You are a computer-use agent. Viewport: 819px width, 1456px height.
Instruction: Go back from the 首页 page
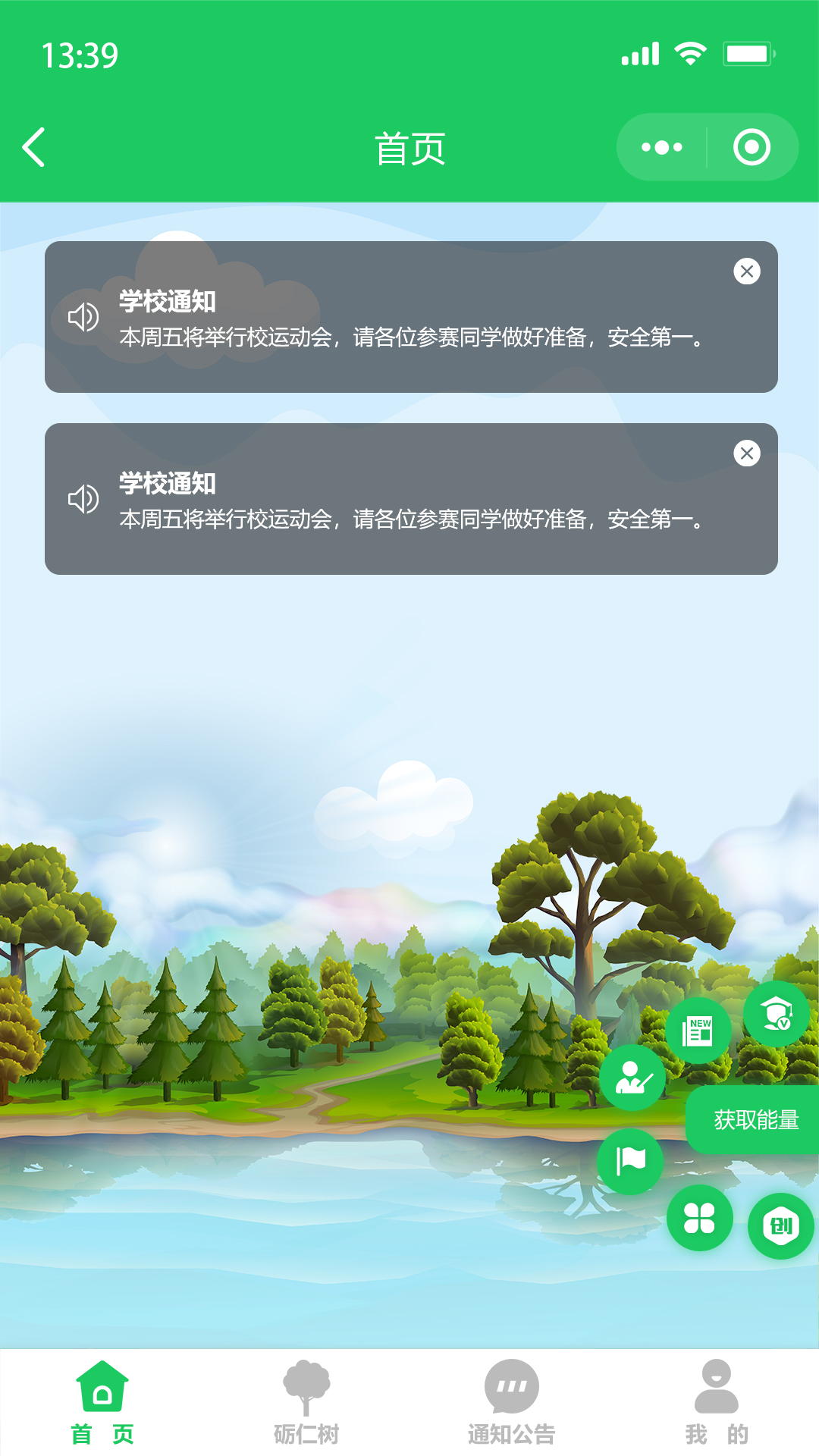pos(34,147)
